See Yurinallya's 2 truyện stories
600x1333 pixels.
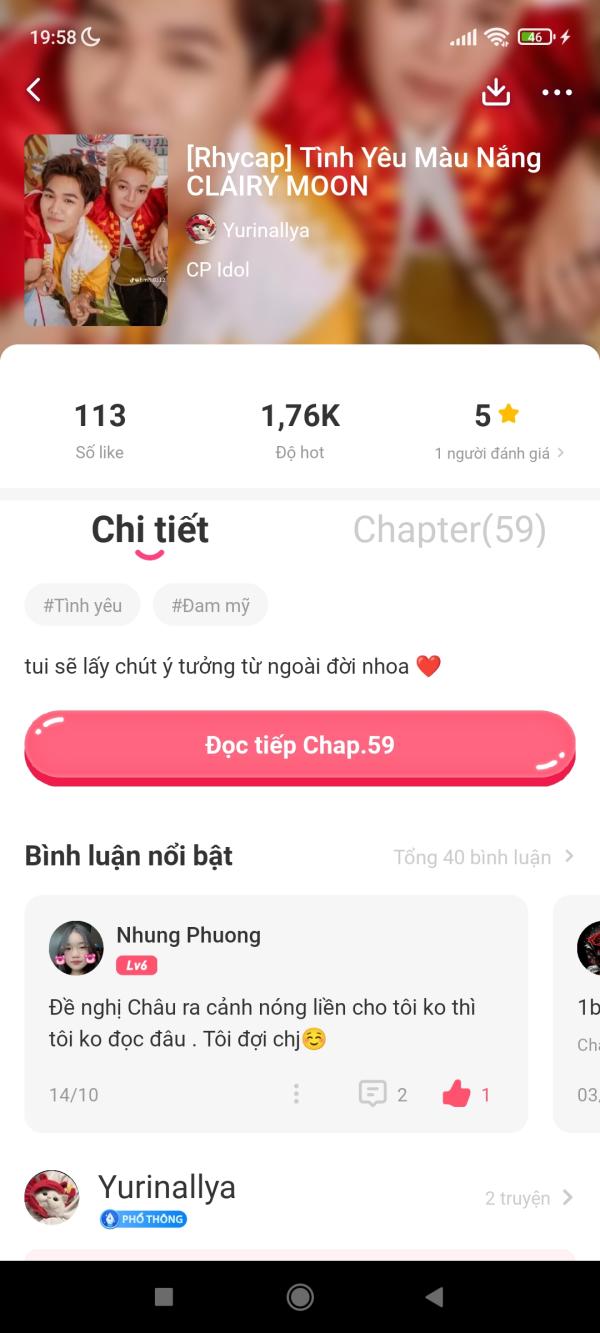point(528,1198)
